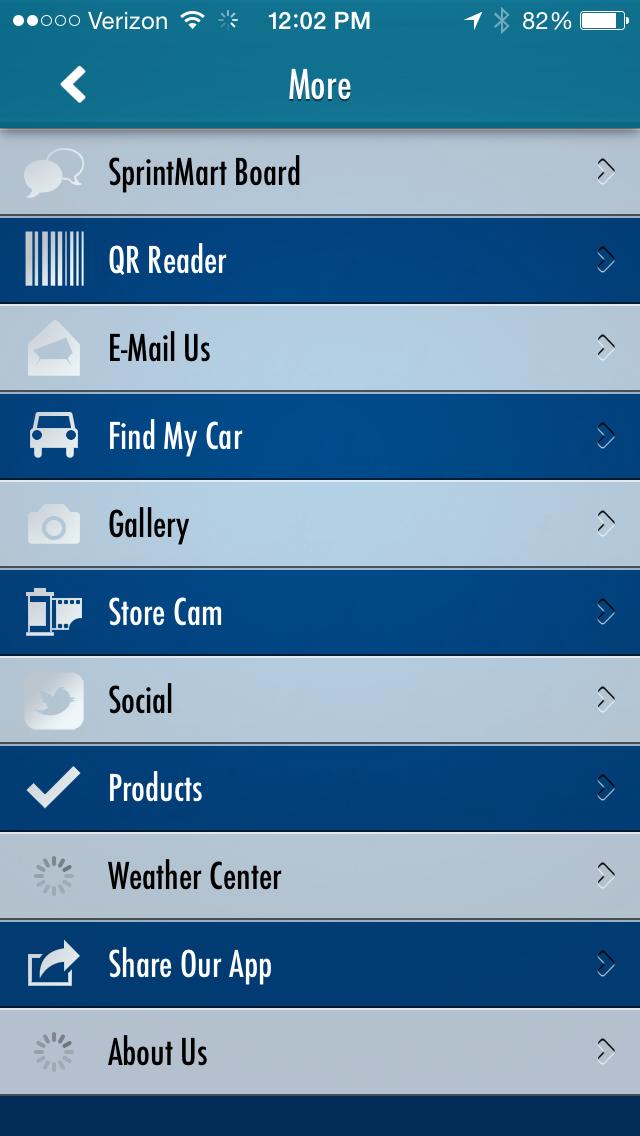Open the SprintMart Board row
The width and height of the screenshot is (640, 1136).
(x=320, y=172)
